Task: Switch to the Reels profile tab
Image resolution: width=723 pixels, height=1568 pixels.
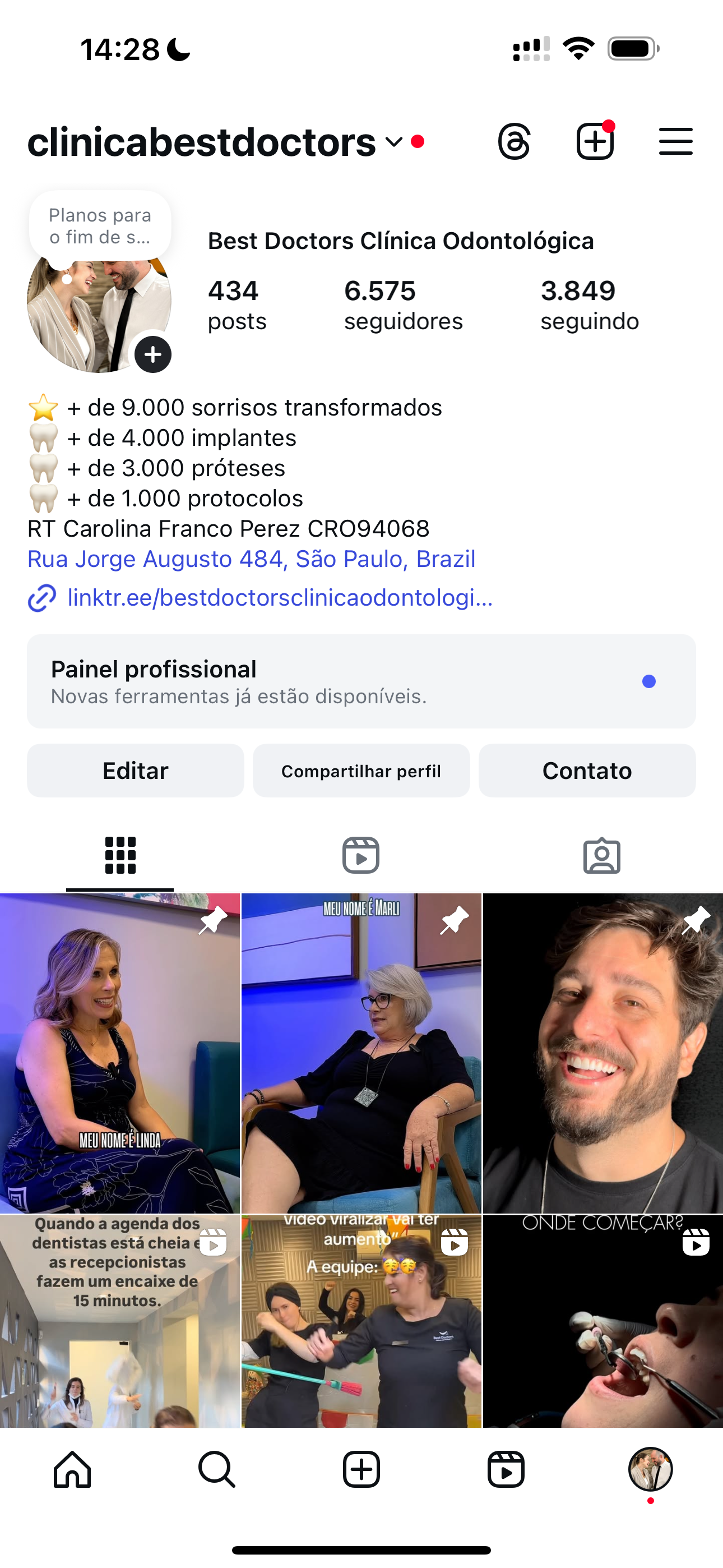Action: tap(361, 855)
